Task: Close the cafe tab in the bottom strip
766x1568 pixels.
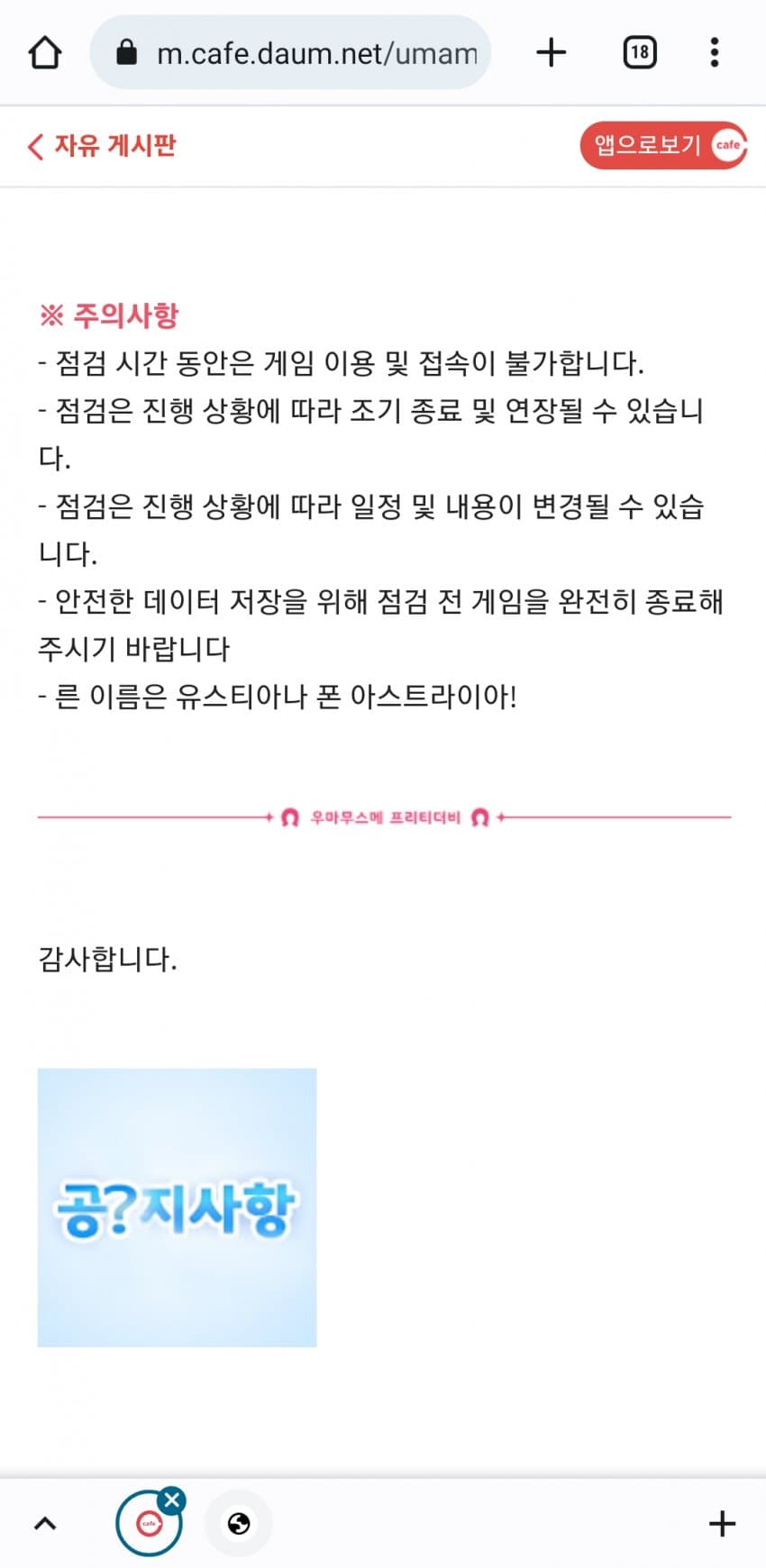Action: click(x=171, y=1500)
